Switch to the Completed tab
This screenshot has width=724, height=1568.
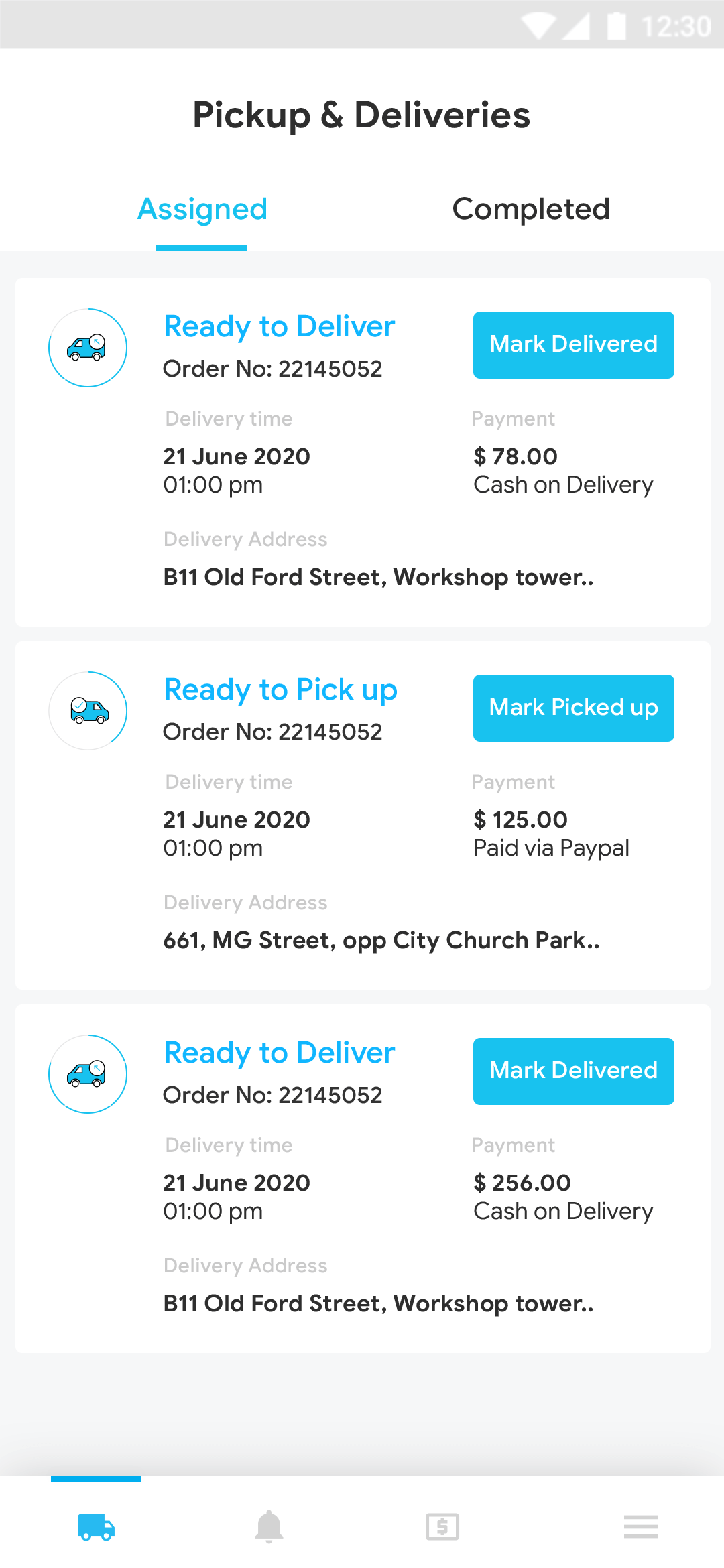pyautogui.click(x=530, y=209)
